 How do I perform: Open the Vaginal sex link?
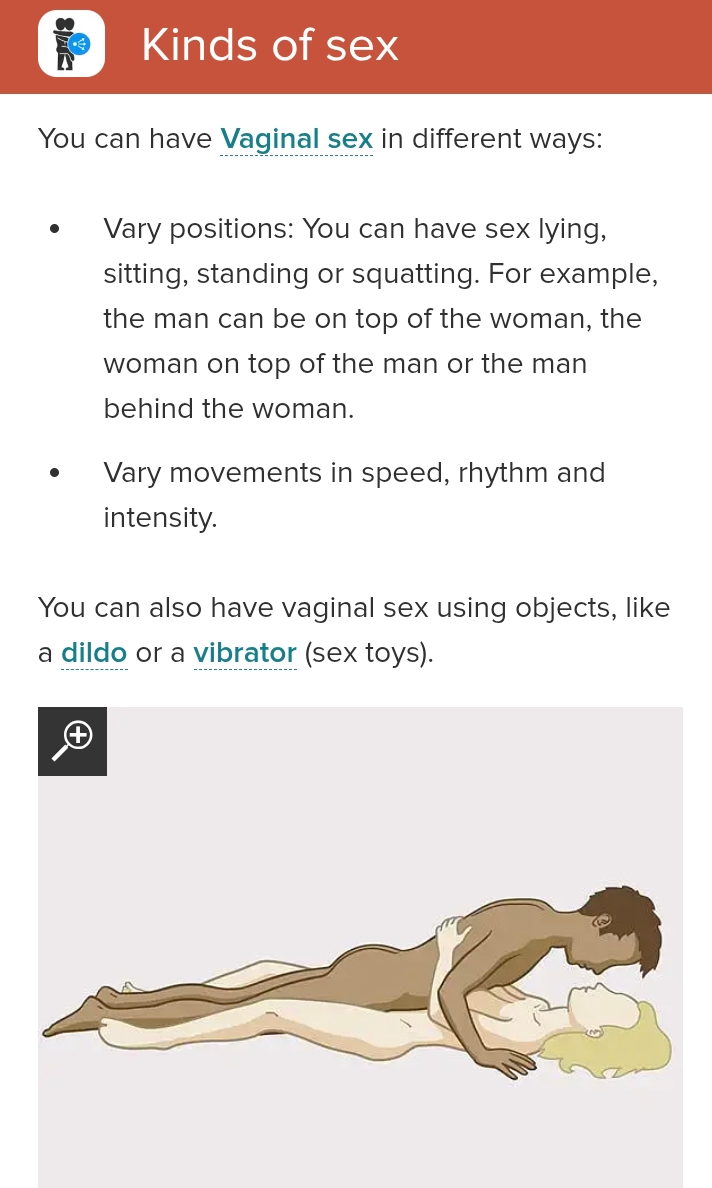click(296, 139)
